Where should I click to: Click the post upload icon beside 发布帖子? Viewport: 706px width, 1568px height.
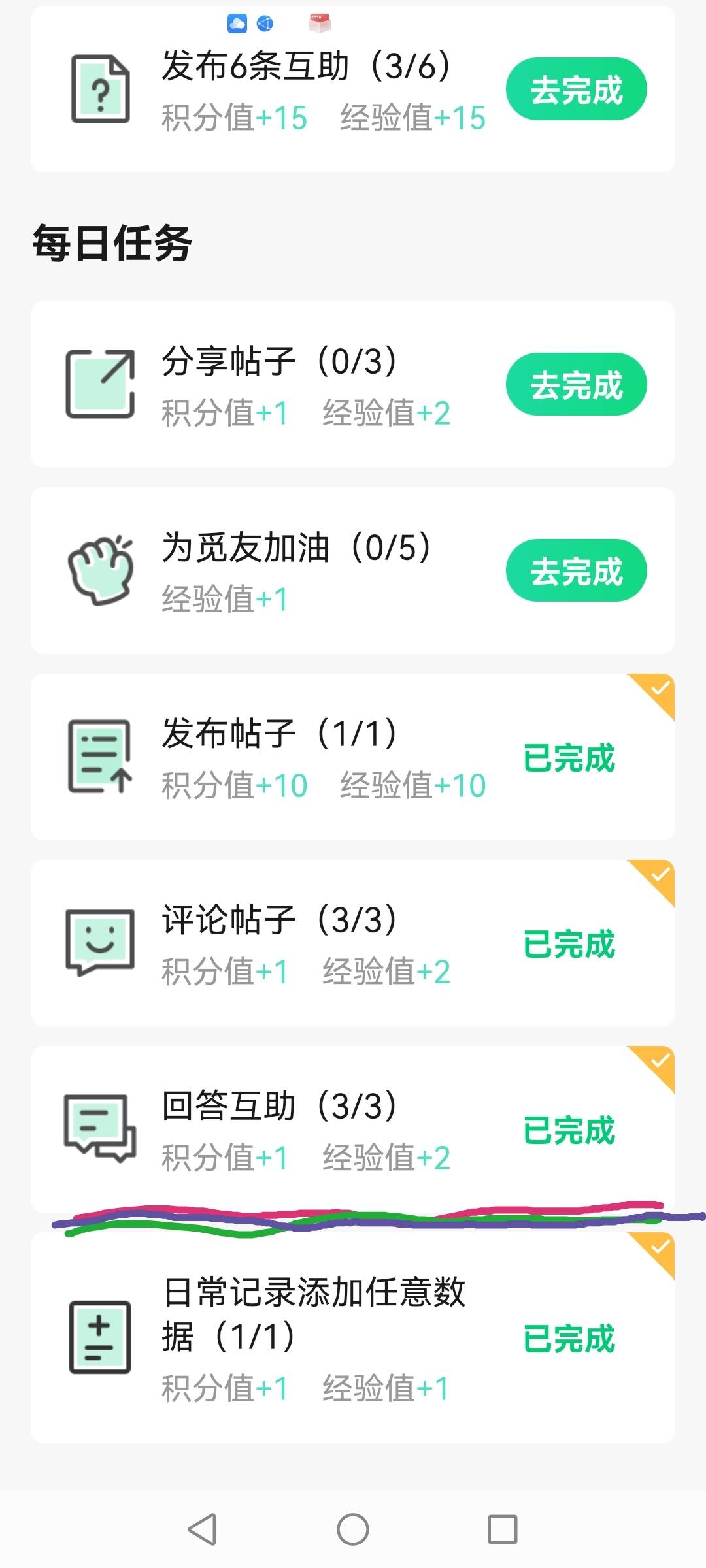point(101,758)
